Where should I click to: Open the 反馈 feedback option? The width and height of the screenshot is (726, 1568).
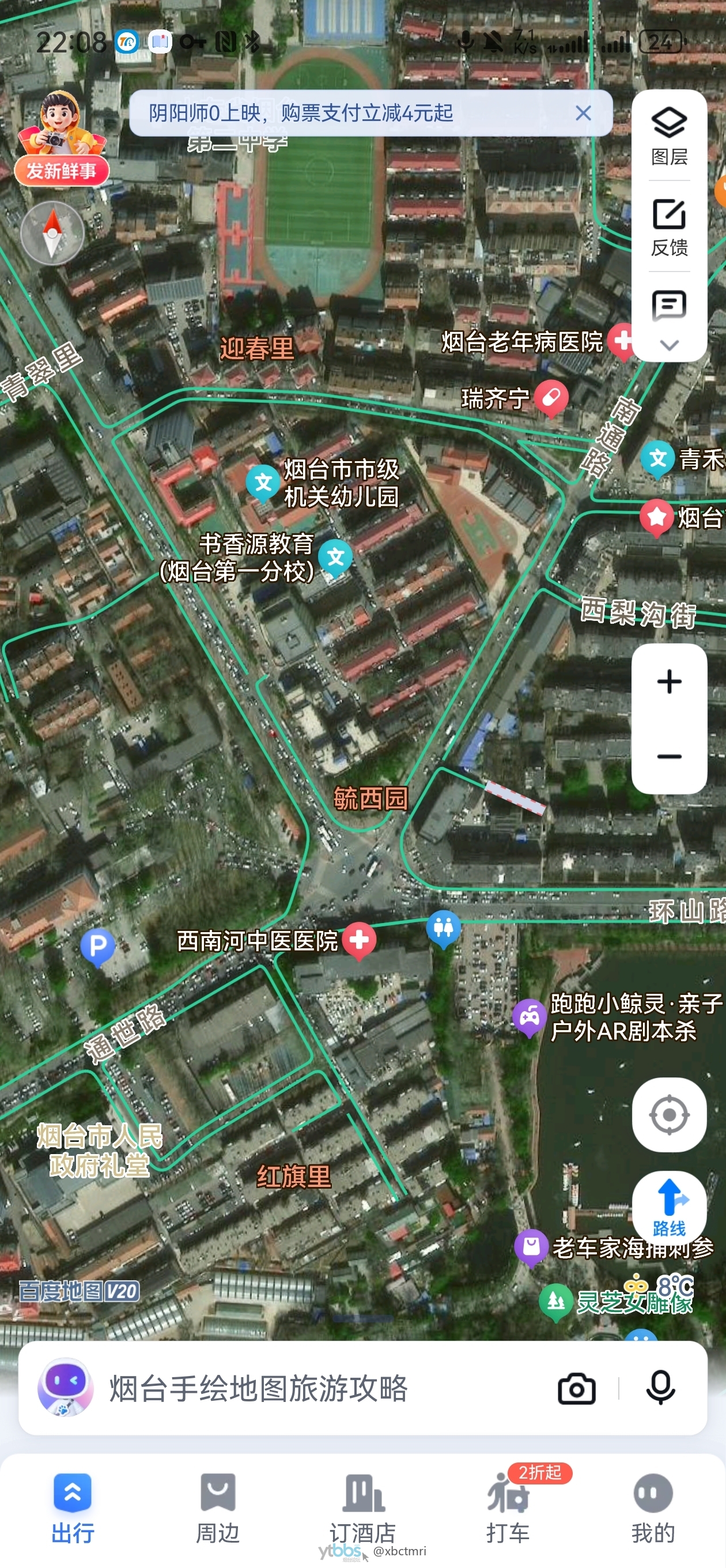pos(669,227)
